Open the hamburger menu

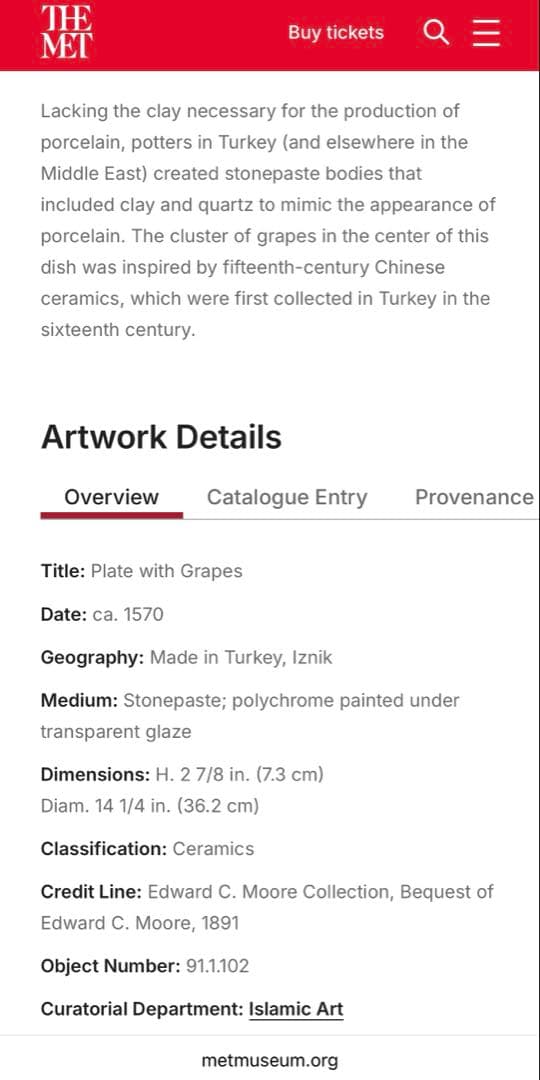pos(486,32)
